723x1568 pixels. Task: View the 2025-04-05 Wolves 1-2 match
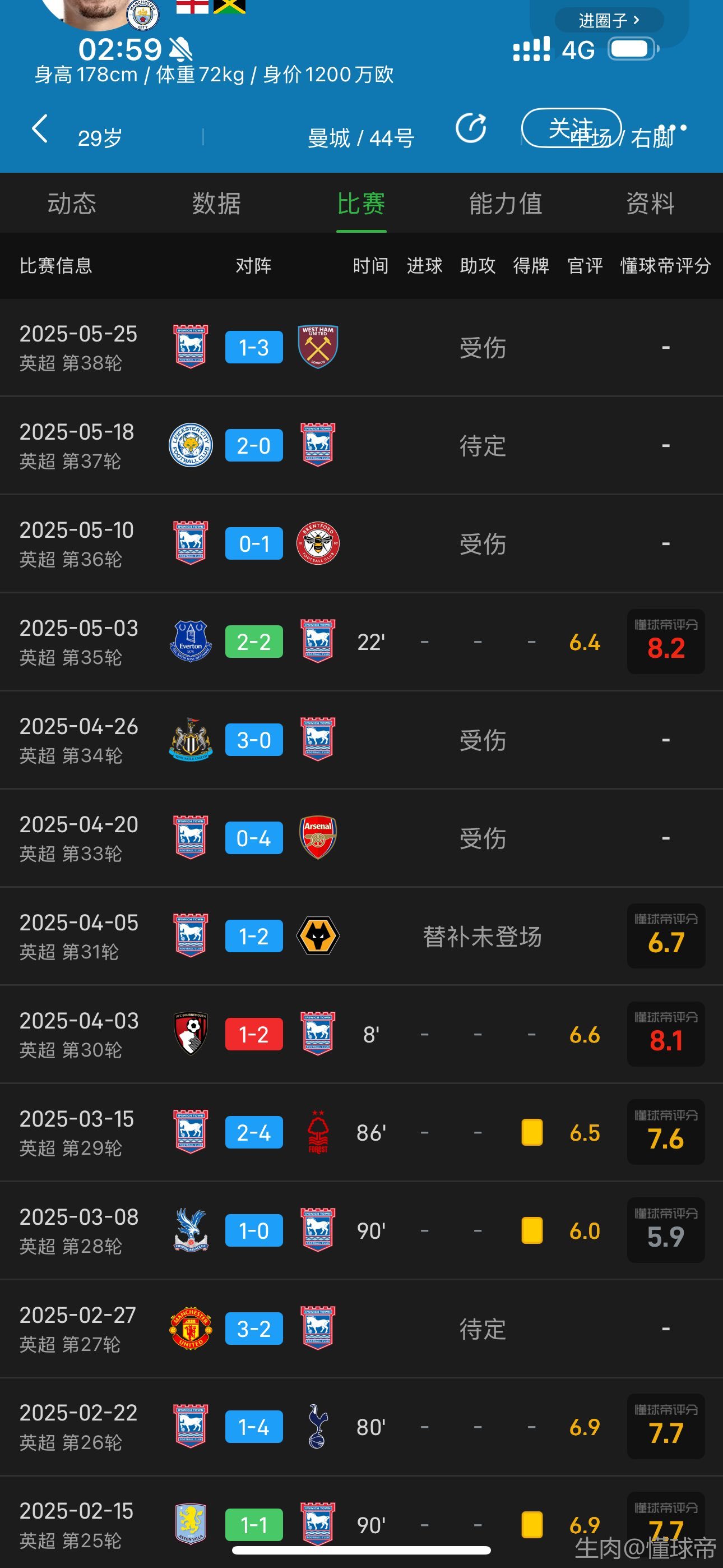tap(361, 936)
